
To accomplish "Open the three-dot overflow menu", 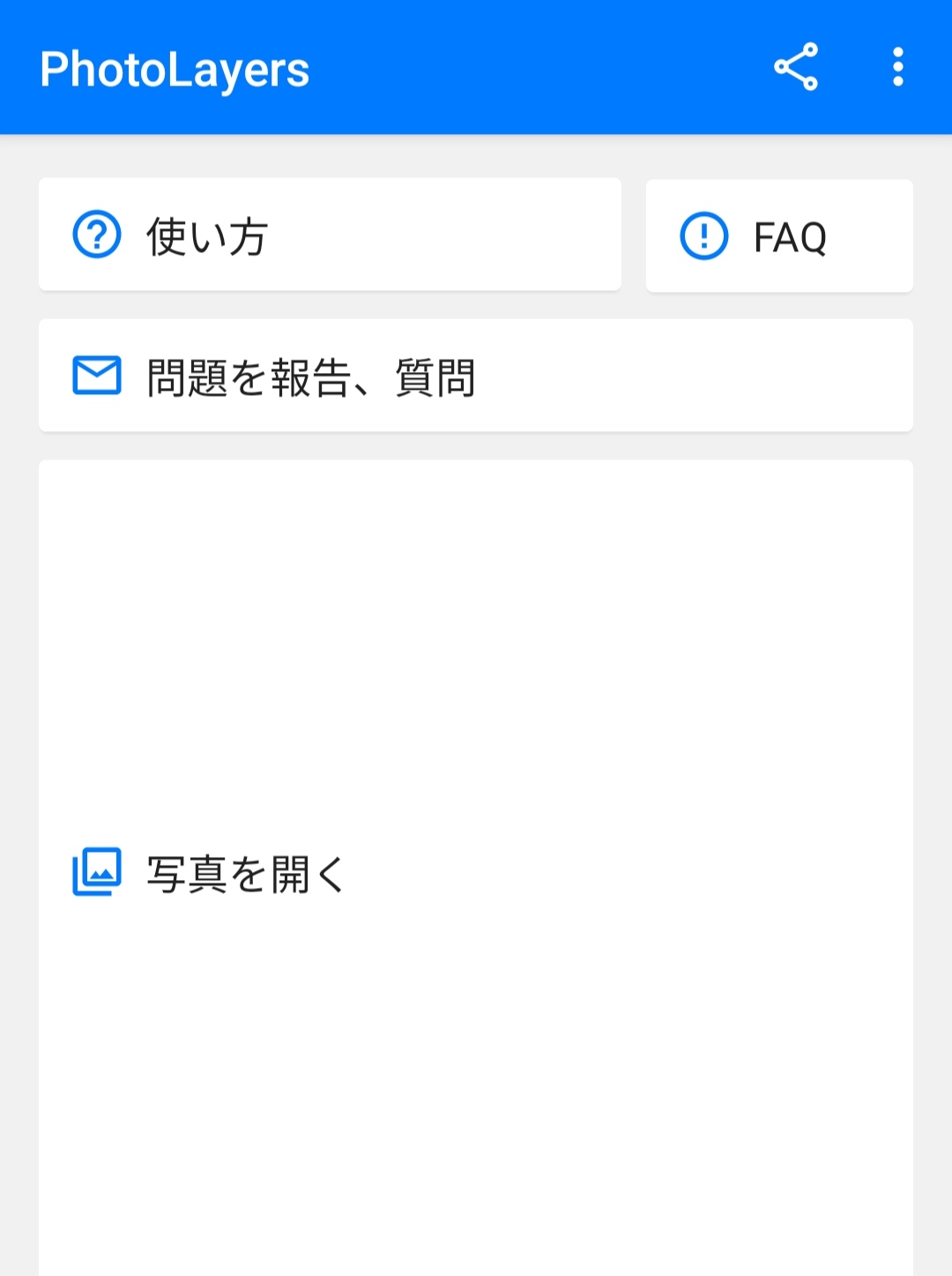I will [x=897, y=67].
